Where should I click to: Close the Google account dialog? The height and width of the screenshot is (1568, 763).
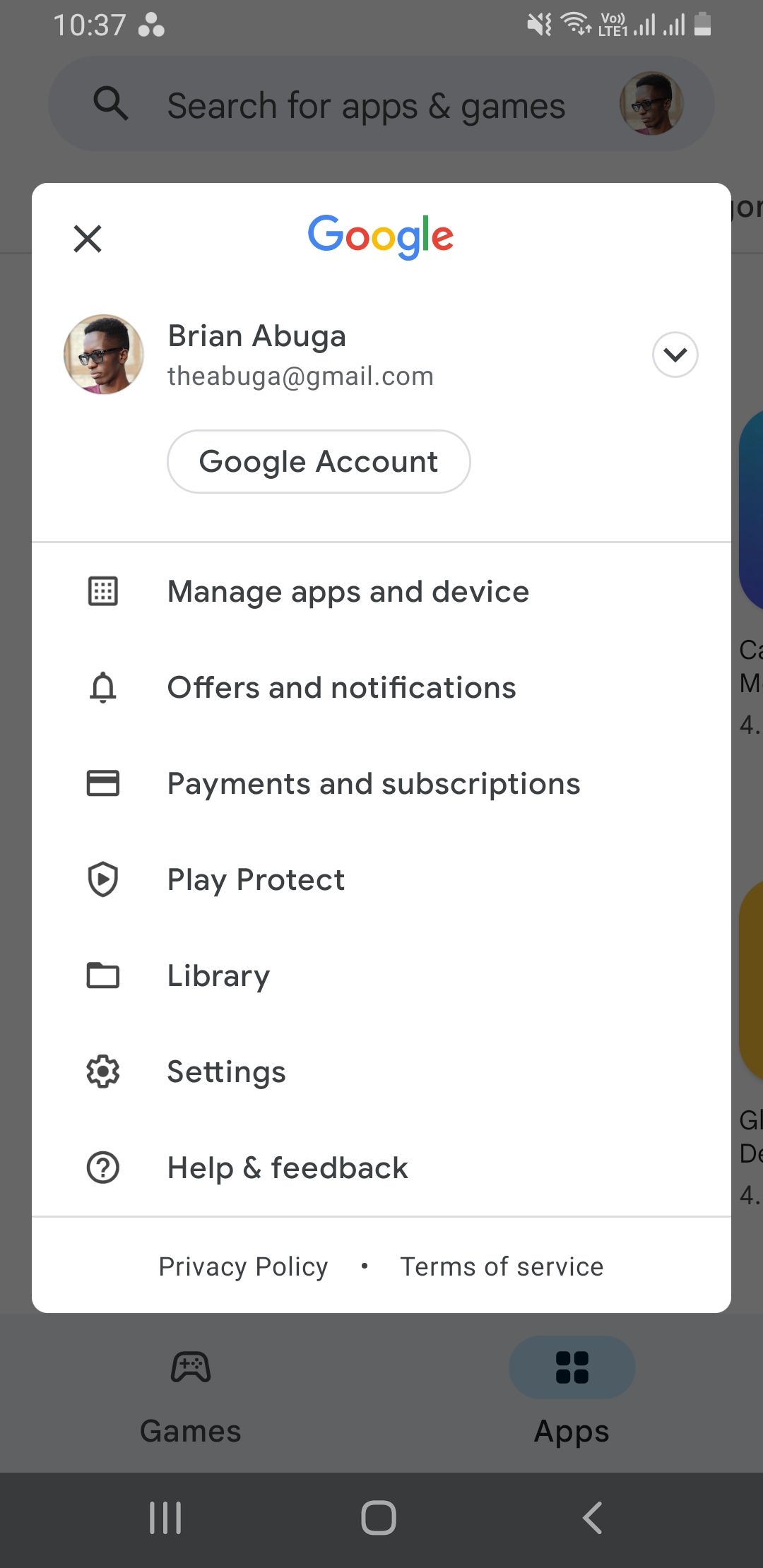[x=87, y=238]
